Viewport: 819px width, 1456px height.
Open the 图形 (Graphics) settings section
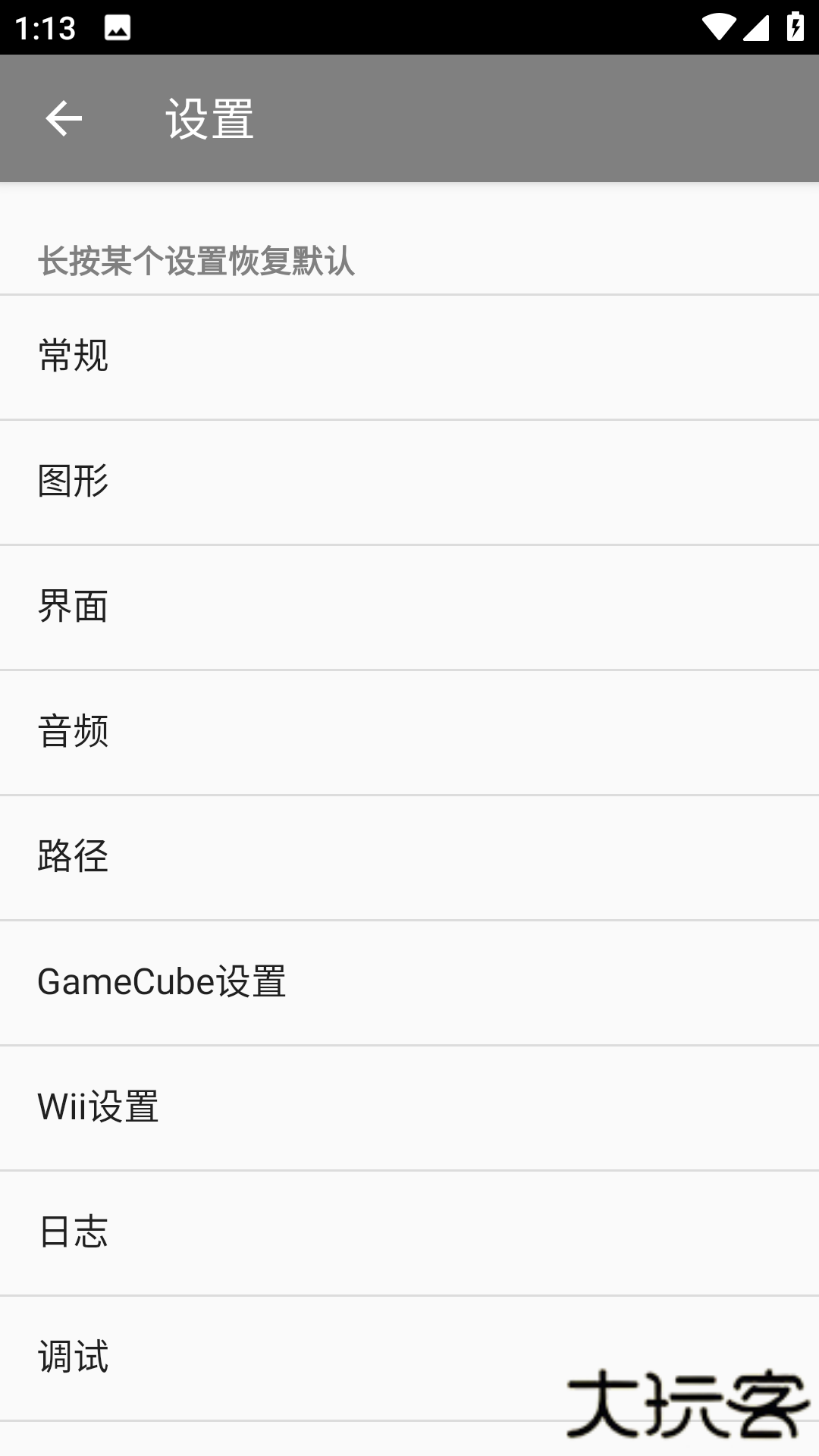coord(409,482)
